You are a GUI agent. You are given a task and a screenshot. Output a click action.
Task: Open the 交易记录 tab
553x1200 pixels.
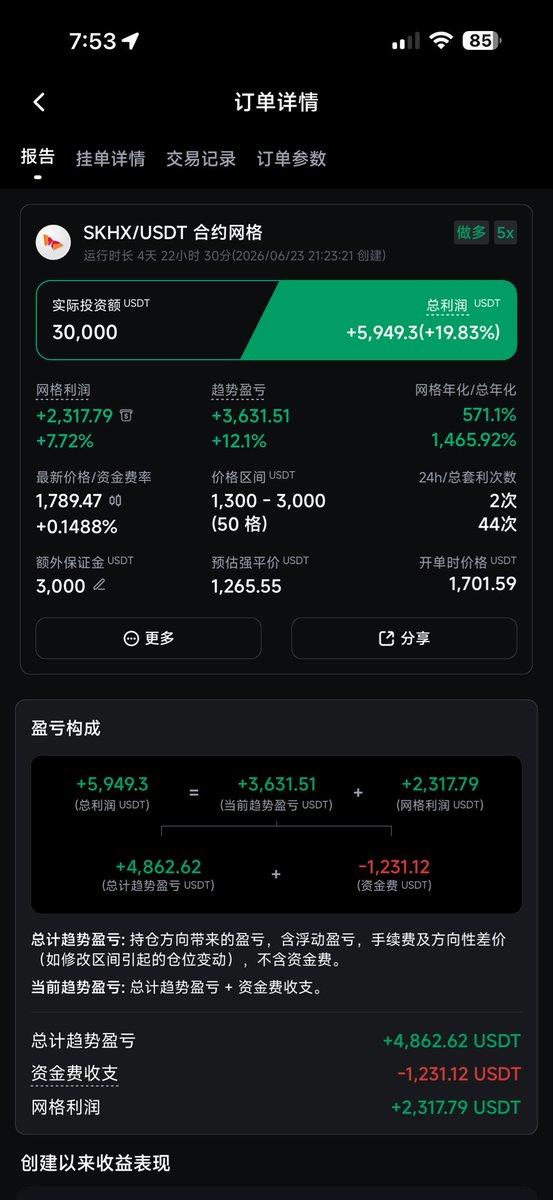click(x=201, y=158)
